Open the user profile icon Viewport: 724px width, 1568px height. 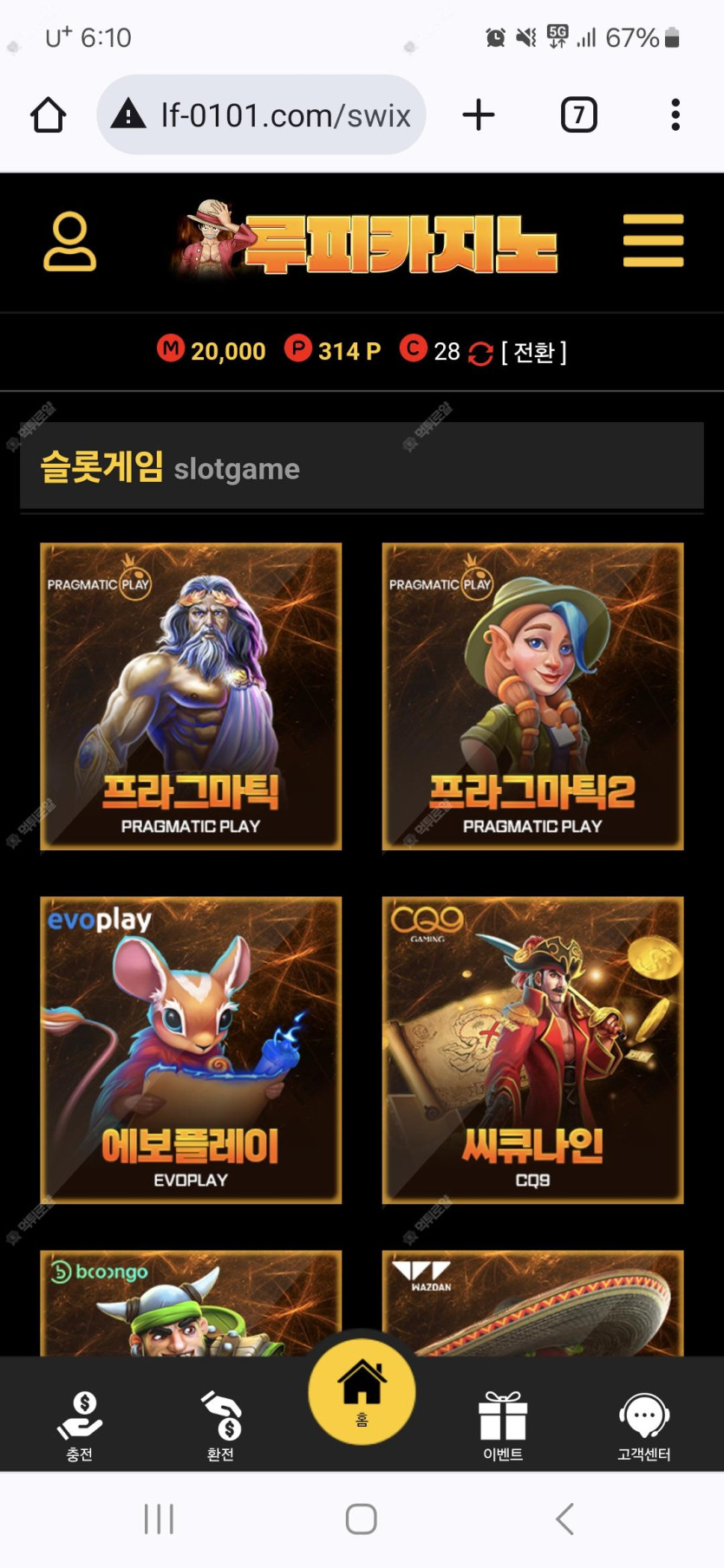tap(69, 242)
